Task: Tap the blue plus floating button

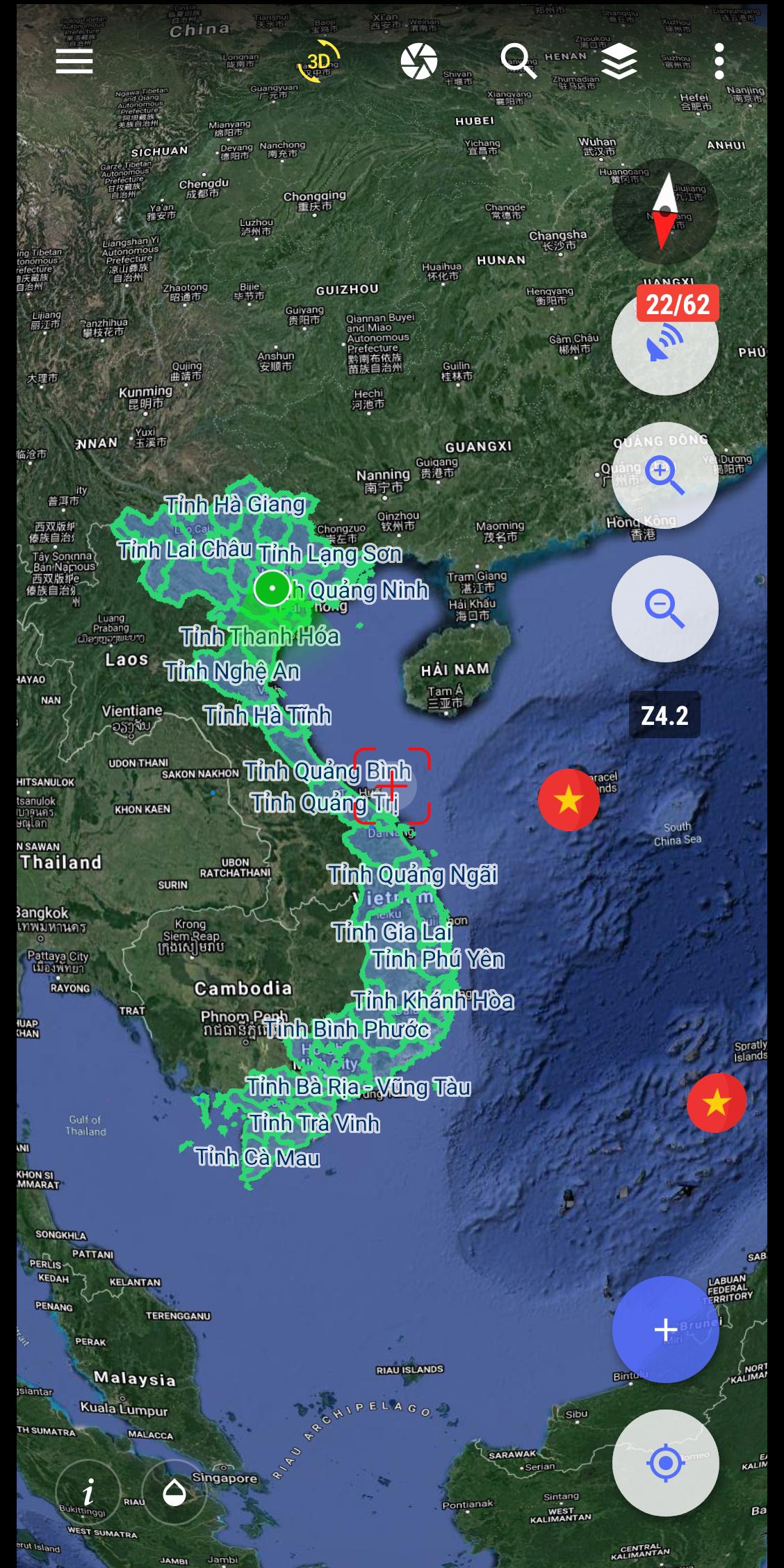Action: pos(665,1330)
